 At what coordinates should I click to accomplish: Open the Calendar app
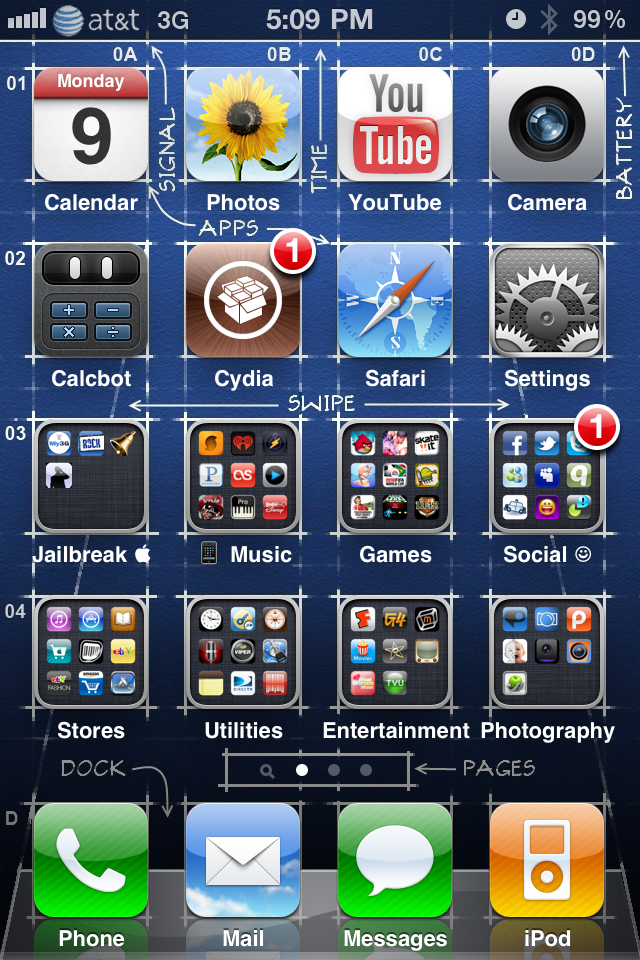[91, 125]
